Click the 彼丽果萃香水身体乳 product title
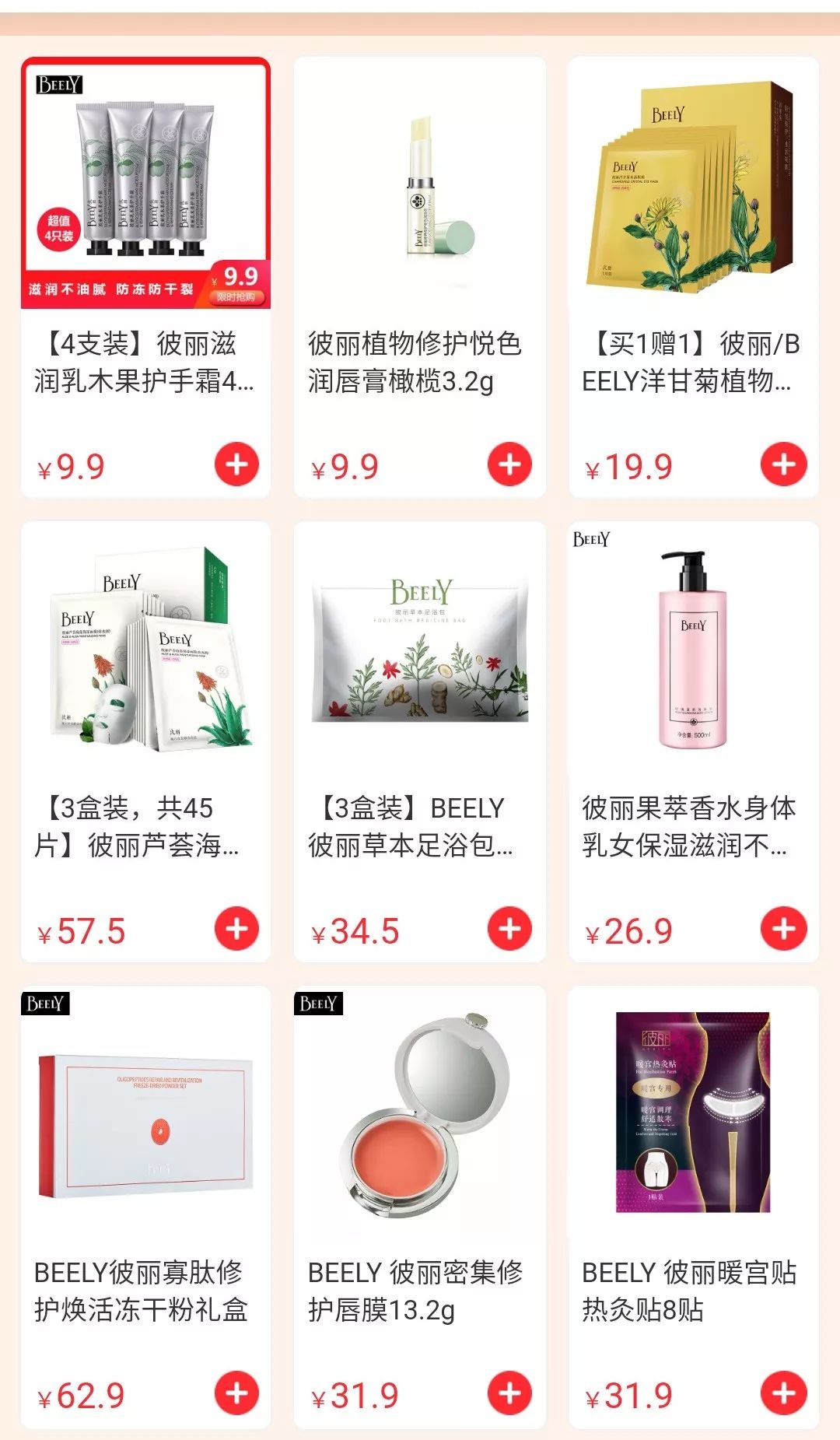 point(690,829)
